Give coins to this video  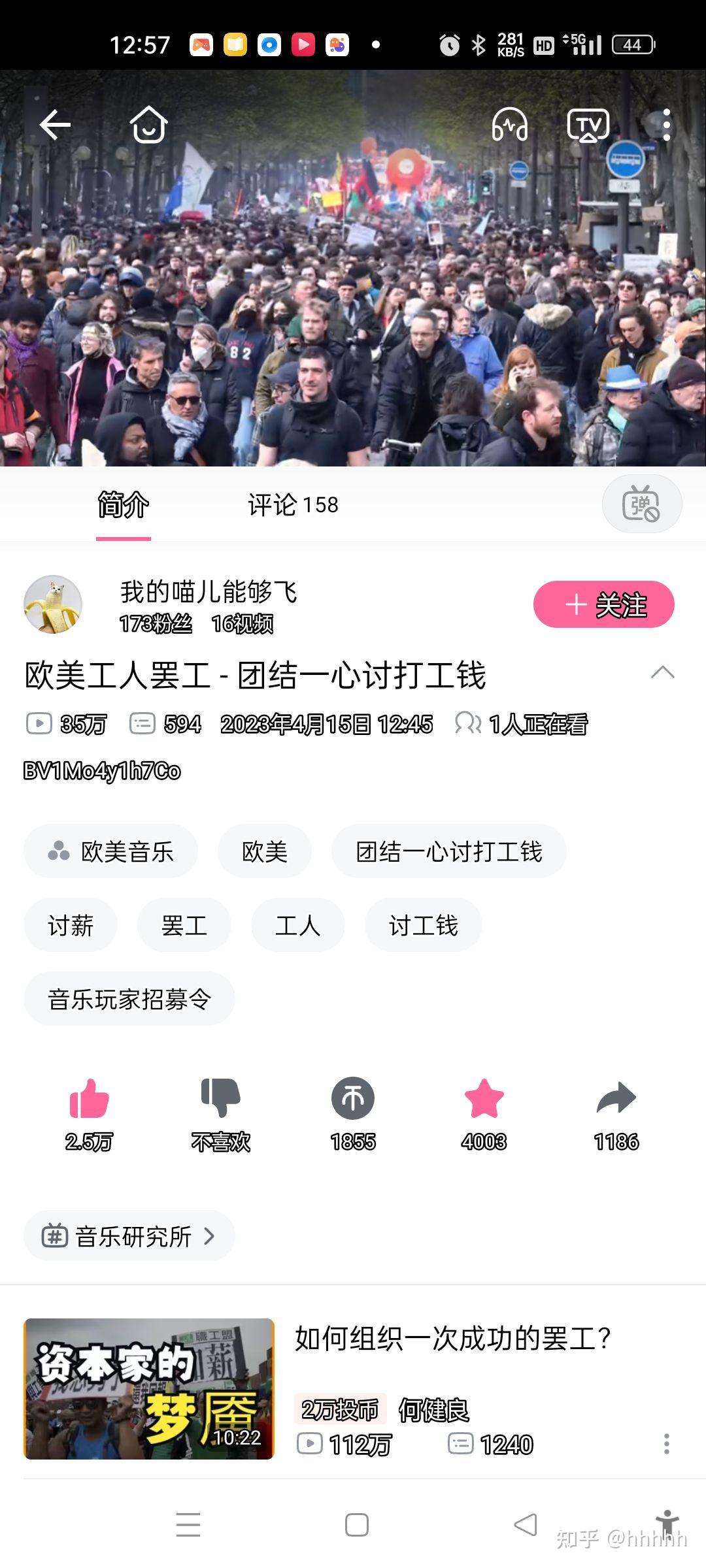(353, 1099)
